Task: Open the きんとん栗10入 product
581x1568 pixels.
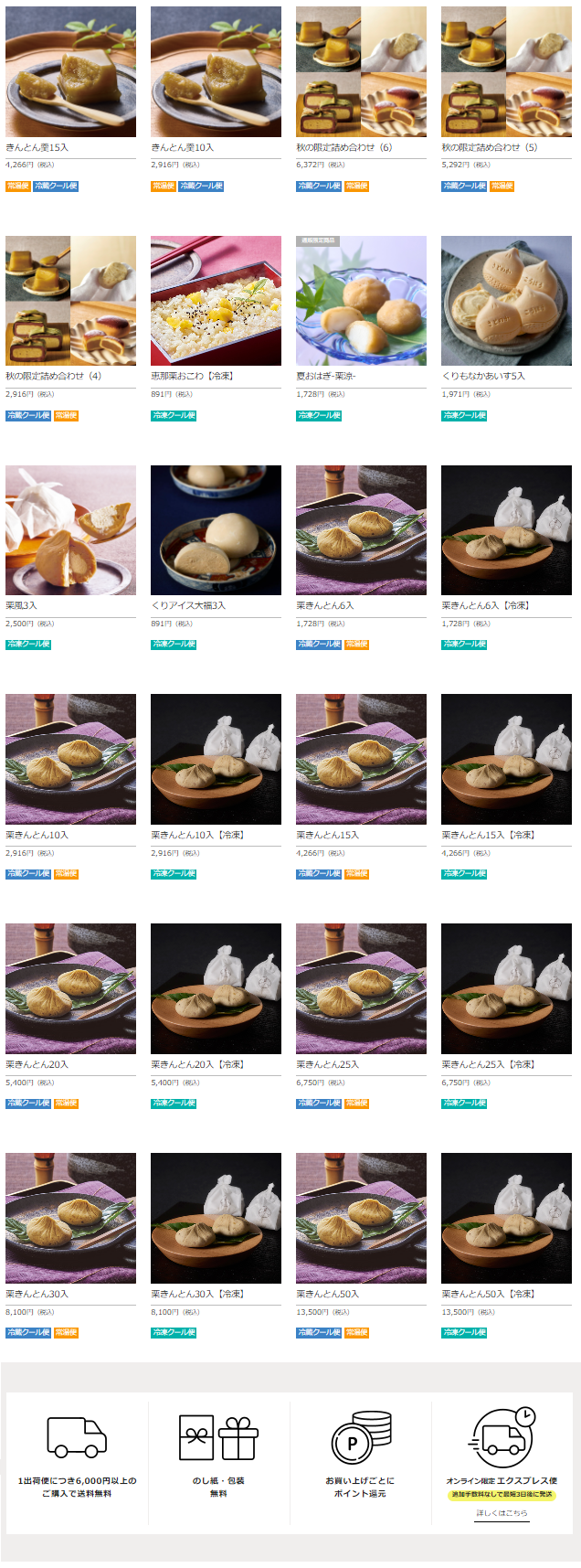Action: pos(216,72)
